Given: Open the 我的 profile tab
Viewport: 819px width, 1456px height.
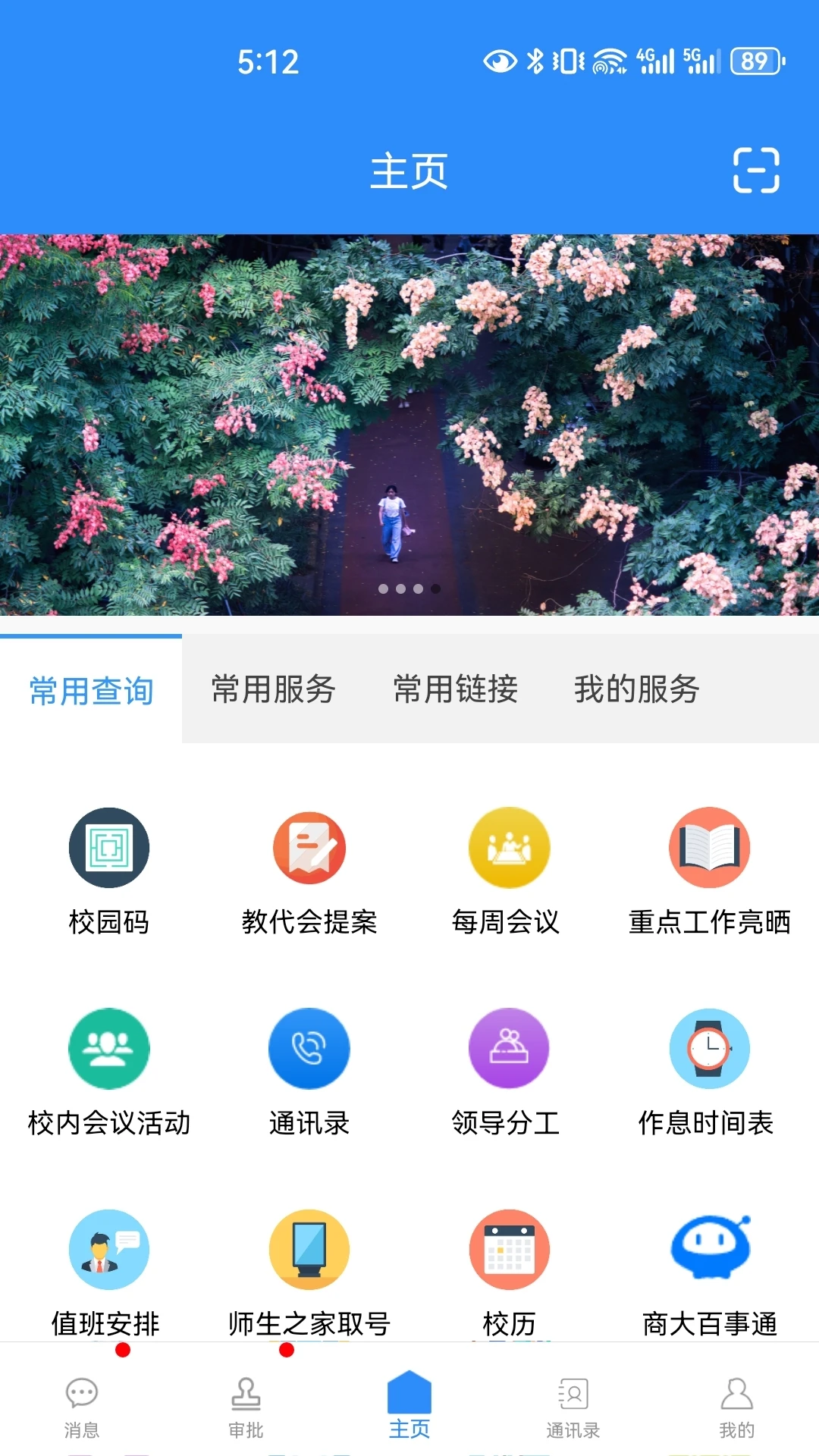Looking at the screenshot, I should [736, 1407].
